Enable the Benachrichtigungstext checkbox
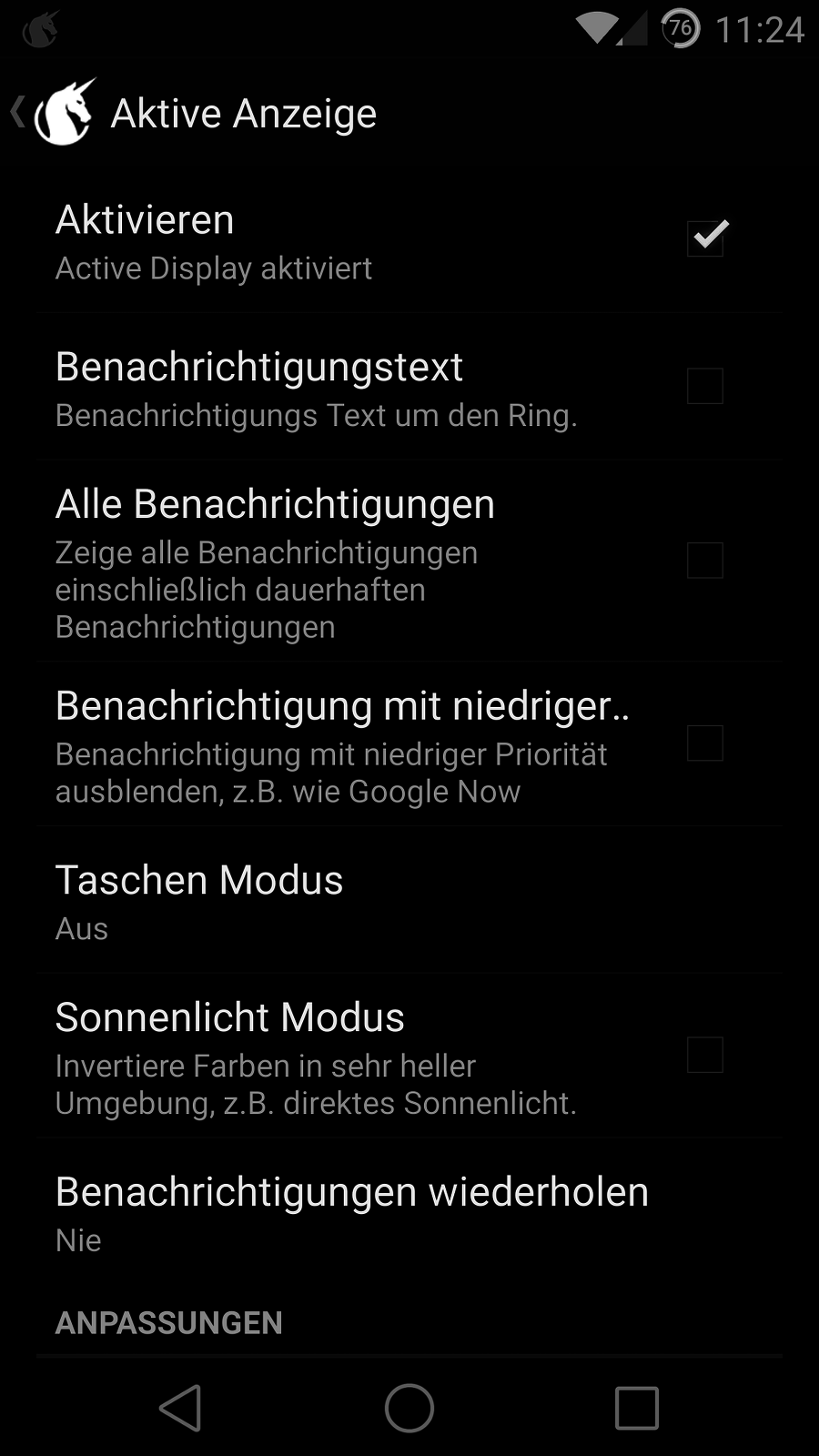 tap(705, 386)
